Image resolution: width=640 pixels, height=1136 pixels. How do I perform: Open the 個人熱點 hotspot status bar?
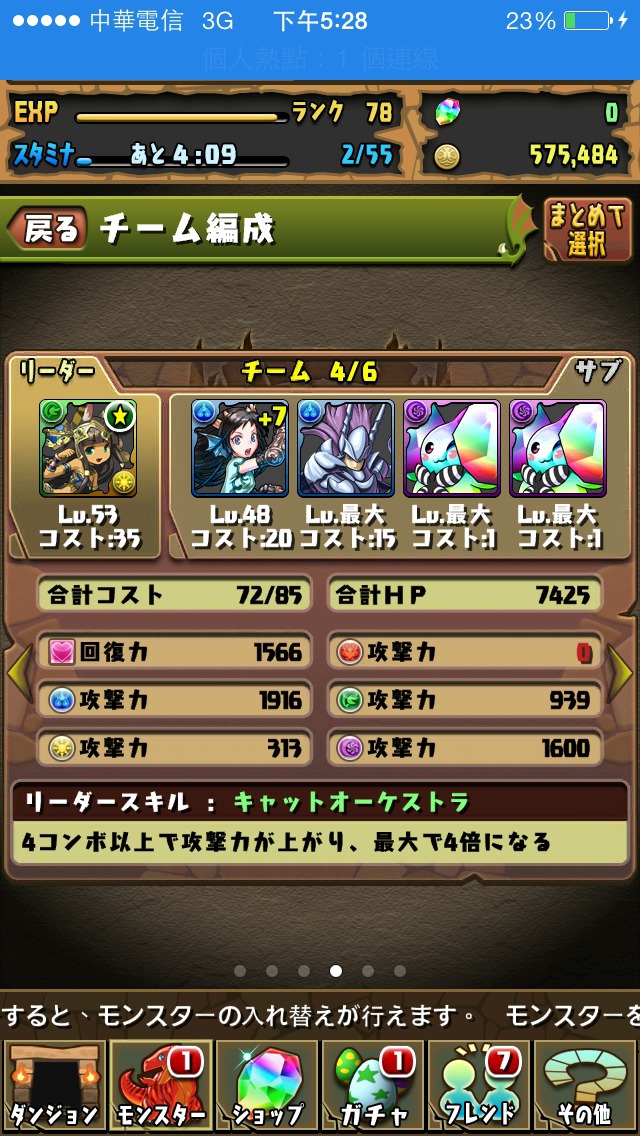click(320, 59)
